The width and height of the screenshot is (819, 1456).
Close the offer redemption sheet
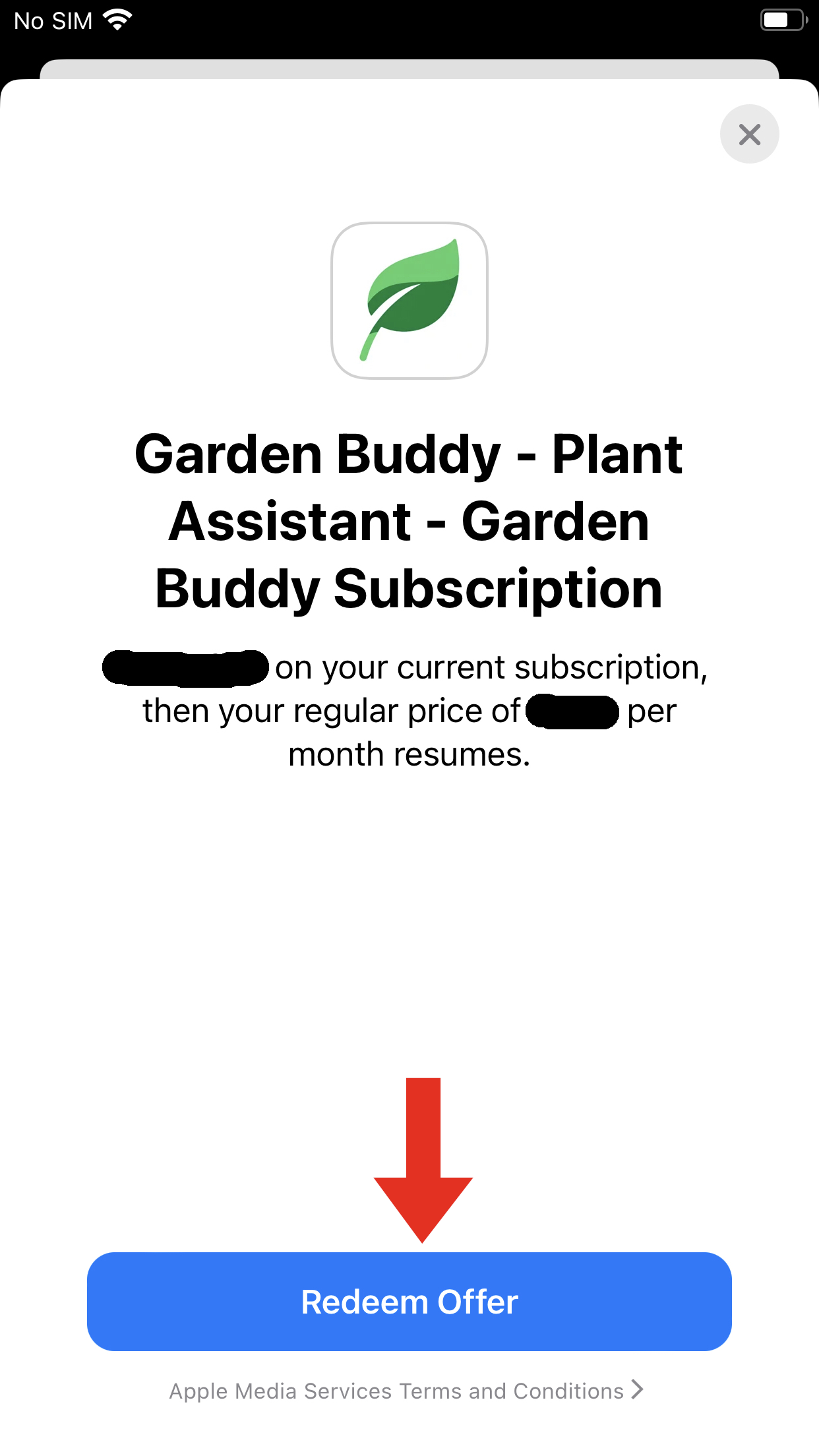tap(749, 135)
